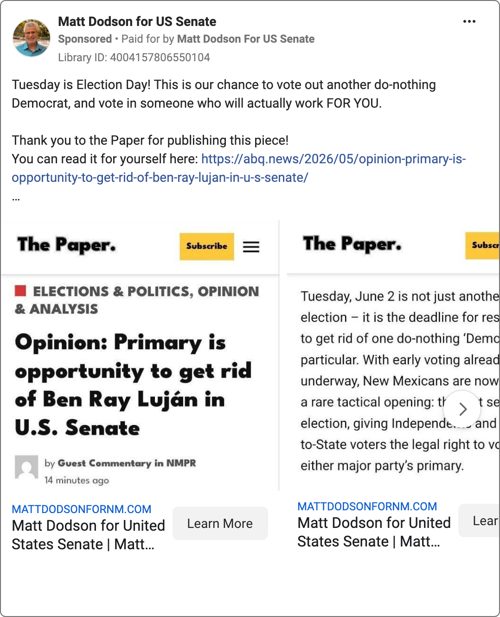Open the second carousel card starting 'Tuesday, June 2'
The image size is (500, 617).
pos(392,355)
